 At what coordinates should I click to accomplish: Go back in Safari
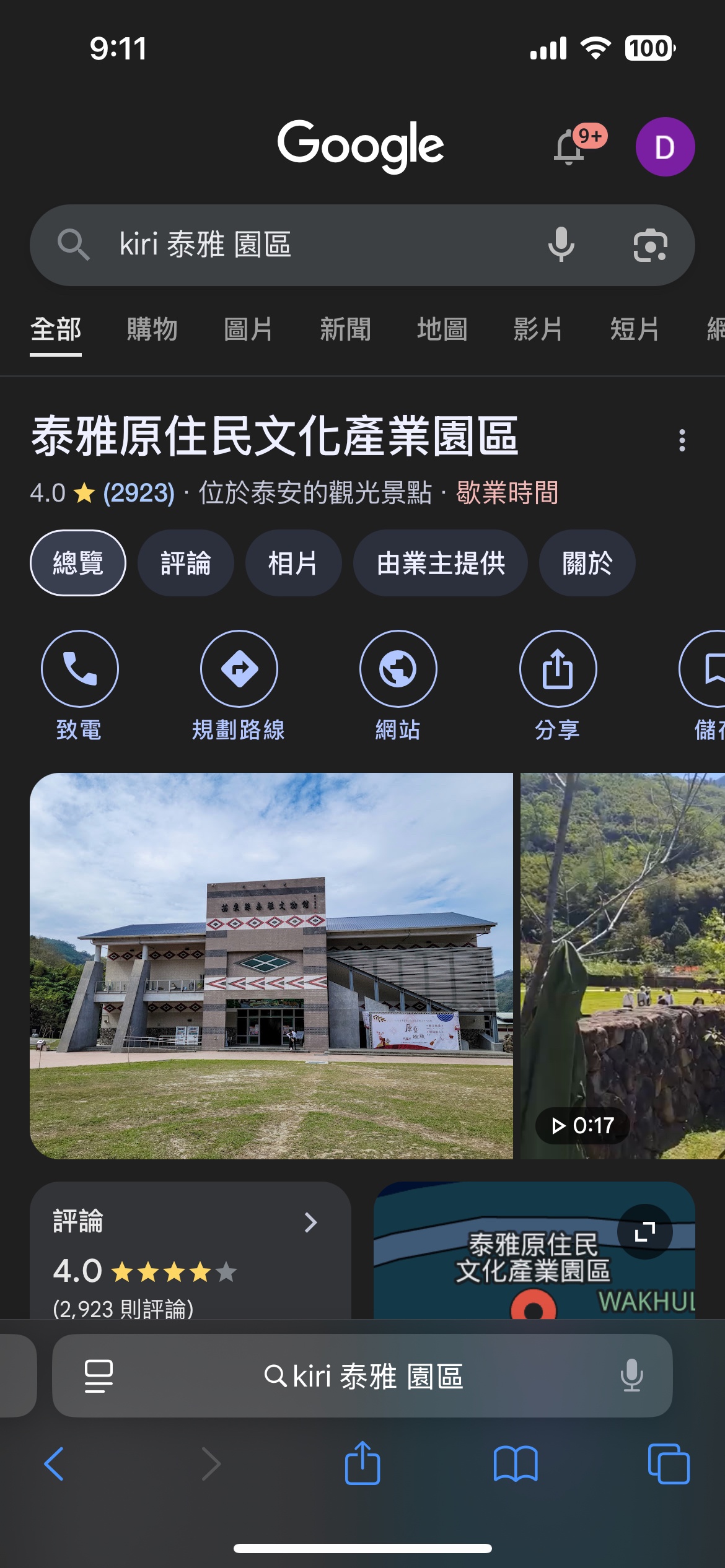[55, 1464]
